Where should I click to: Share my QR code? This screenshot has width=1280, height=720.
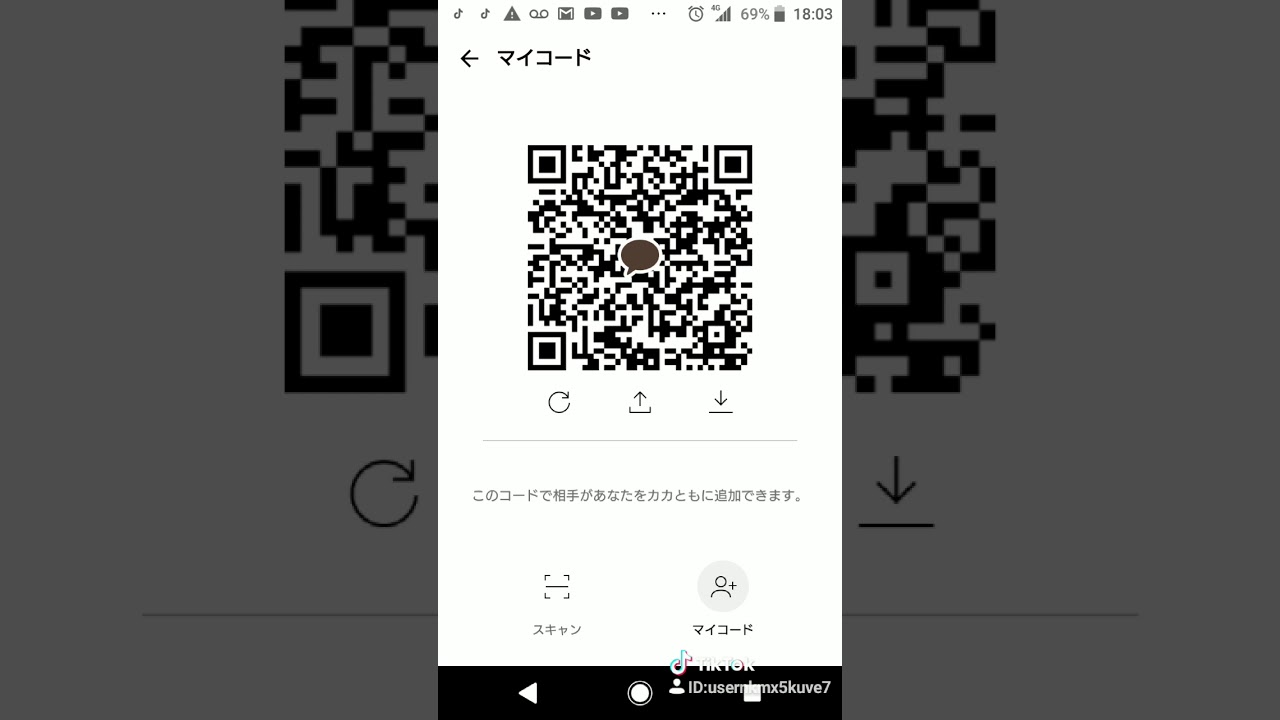[x=640, y=402]
